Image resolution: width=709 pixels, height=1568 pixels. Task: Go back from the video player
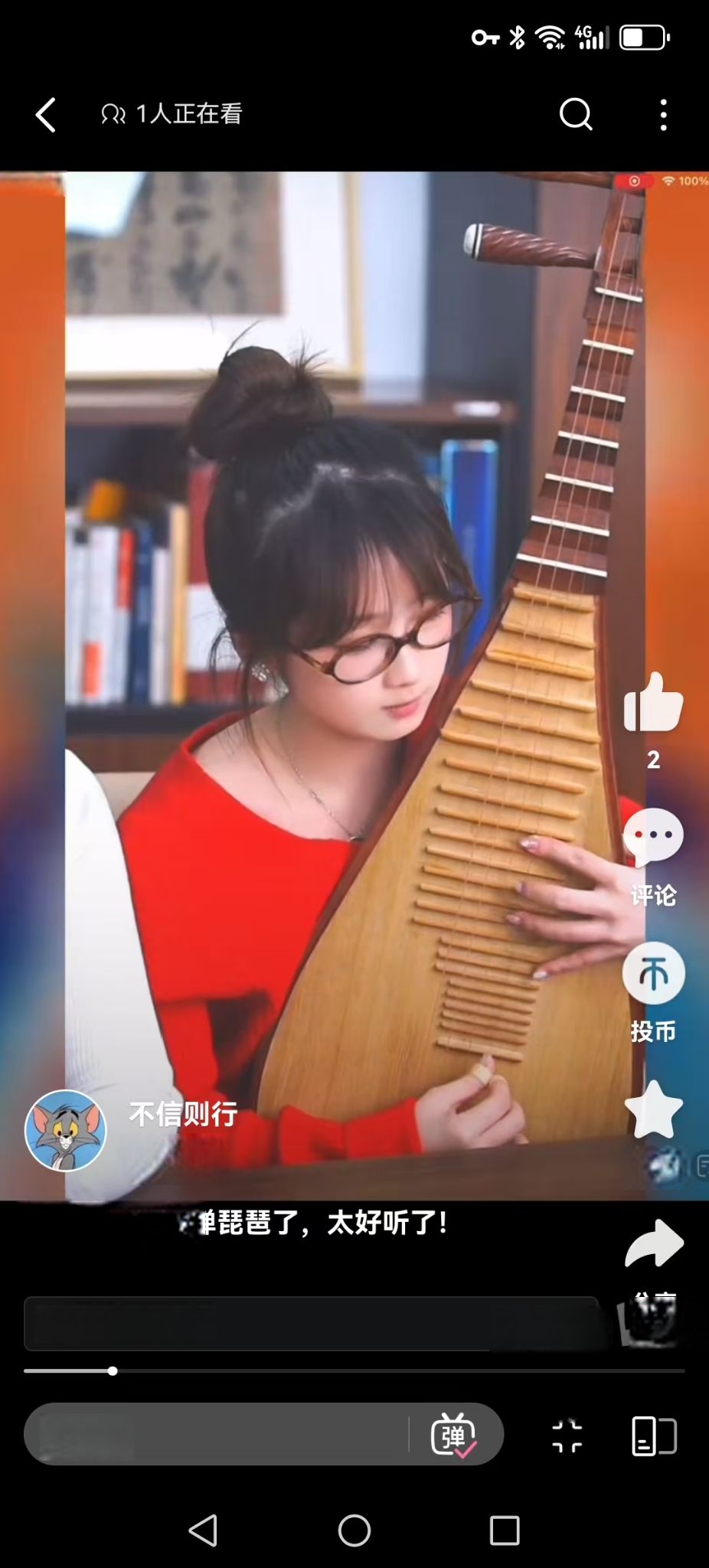coord(46,115)
